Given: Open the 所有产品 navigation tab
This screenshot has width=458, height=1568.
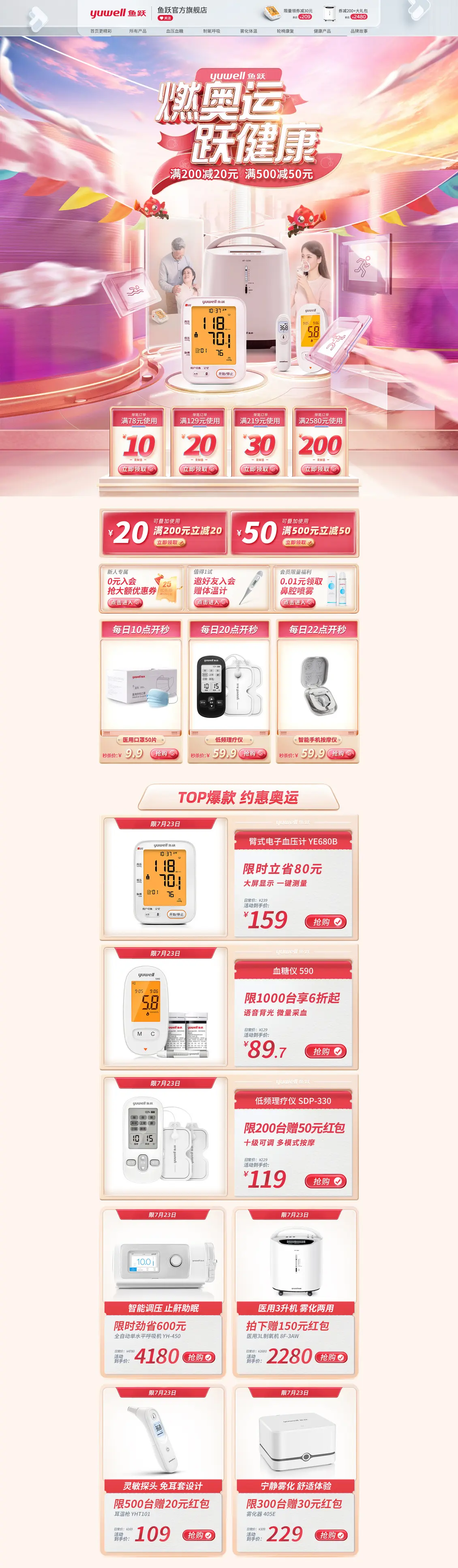Looking at the screenshot, I should [x=138, y=31].
